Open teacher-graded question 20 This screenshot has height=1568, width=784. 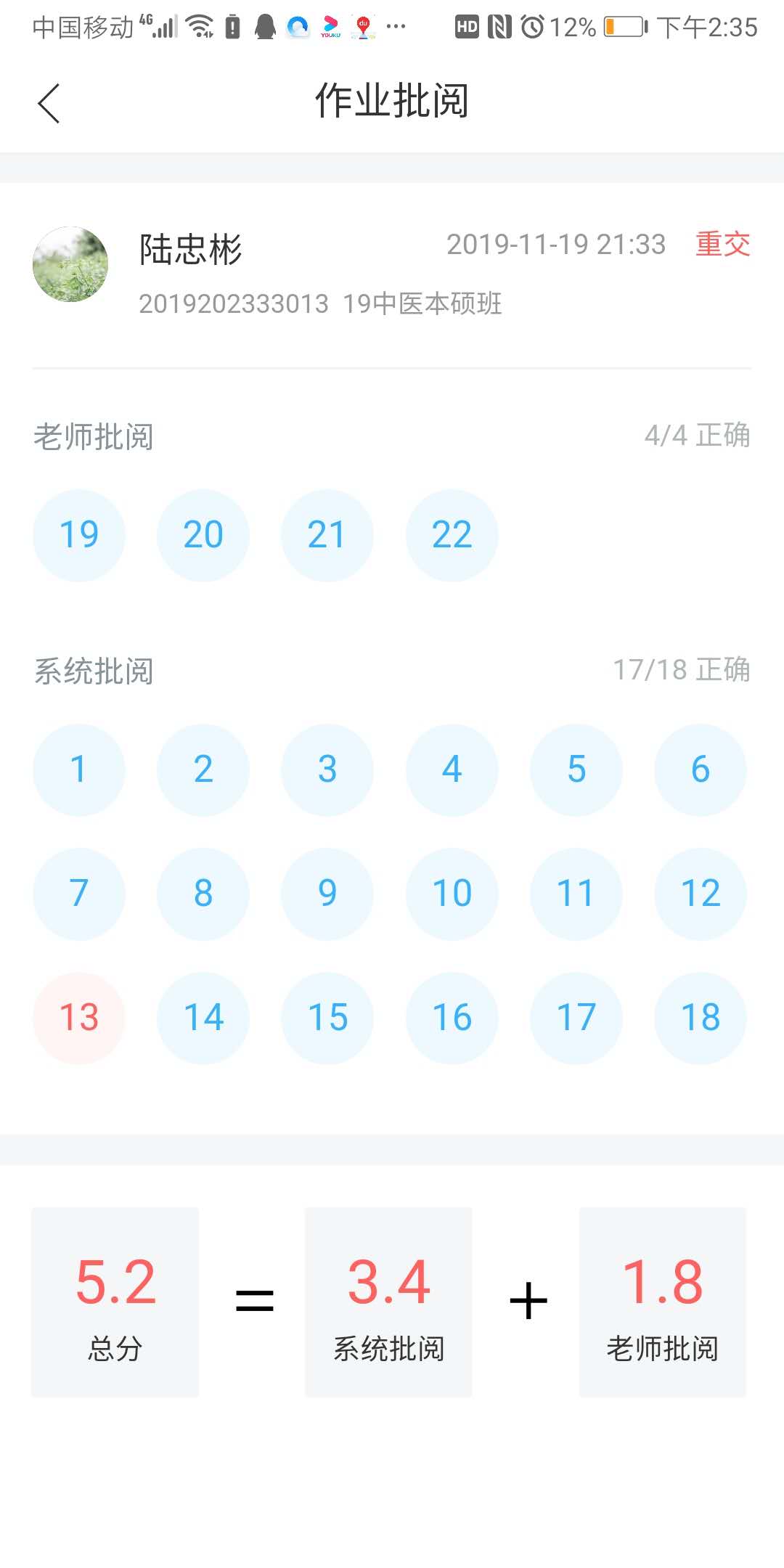point(203,535)
